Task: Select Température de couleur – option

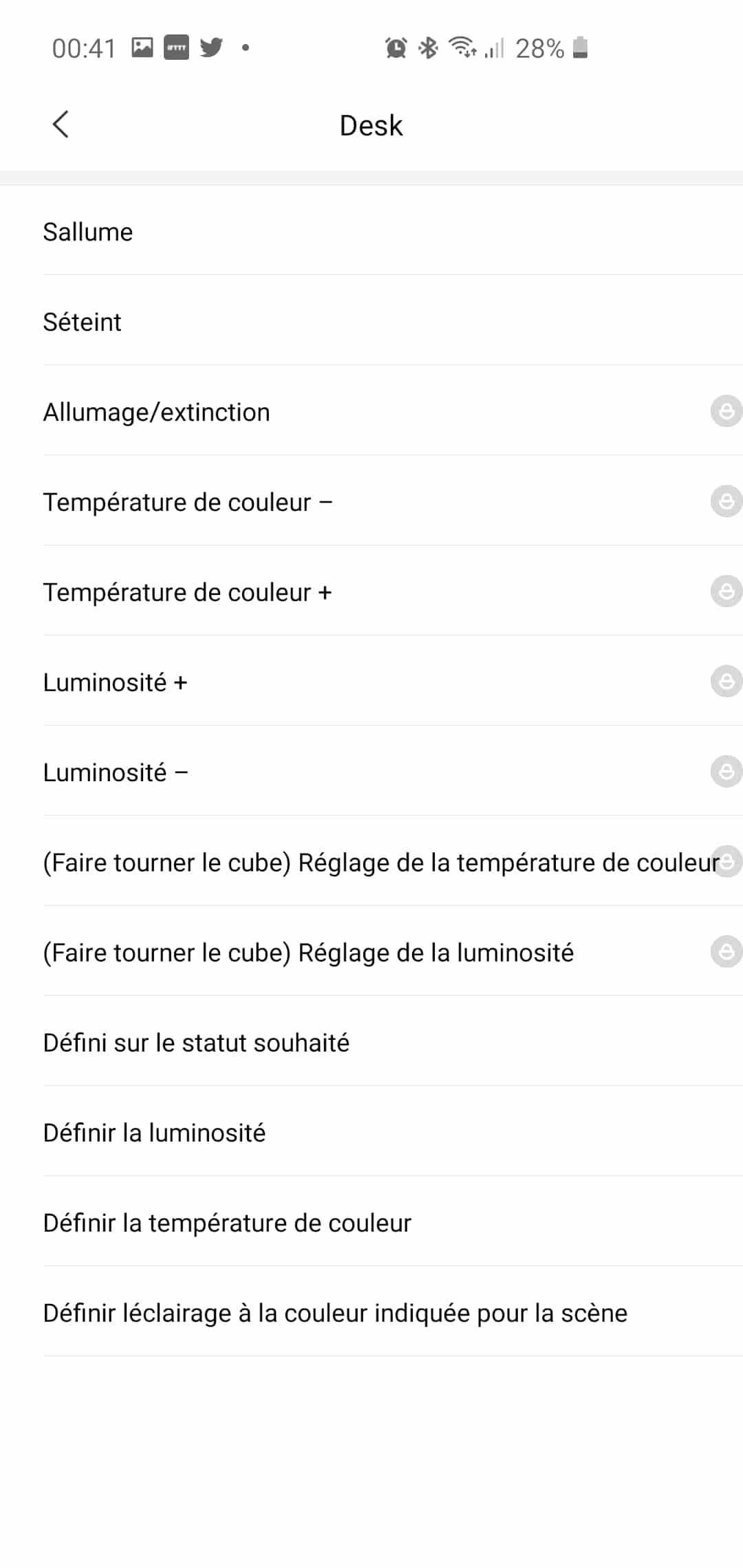Action: [371, 502]
